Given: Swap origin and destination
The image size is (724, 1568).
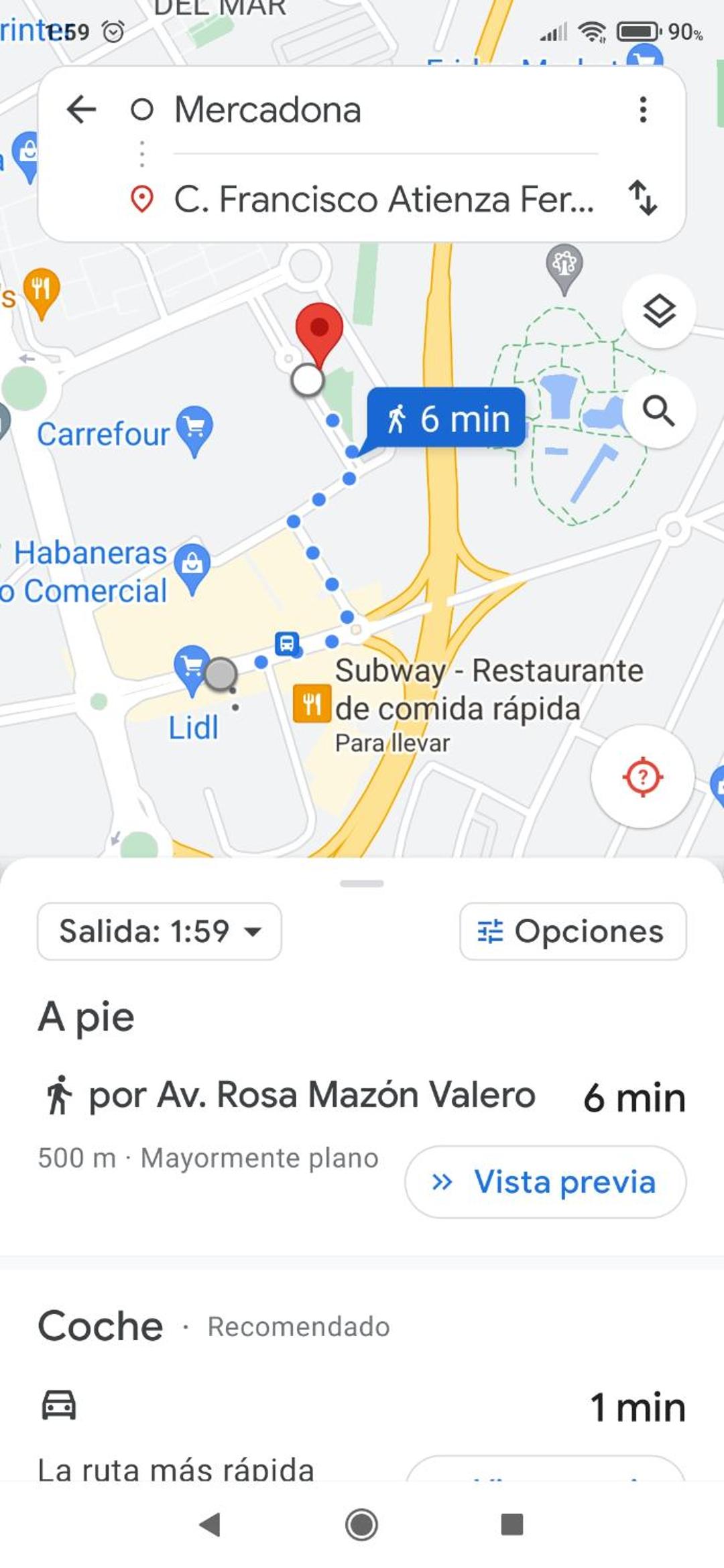Looking at the screenshot, I should [x=643, y=198].
